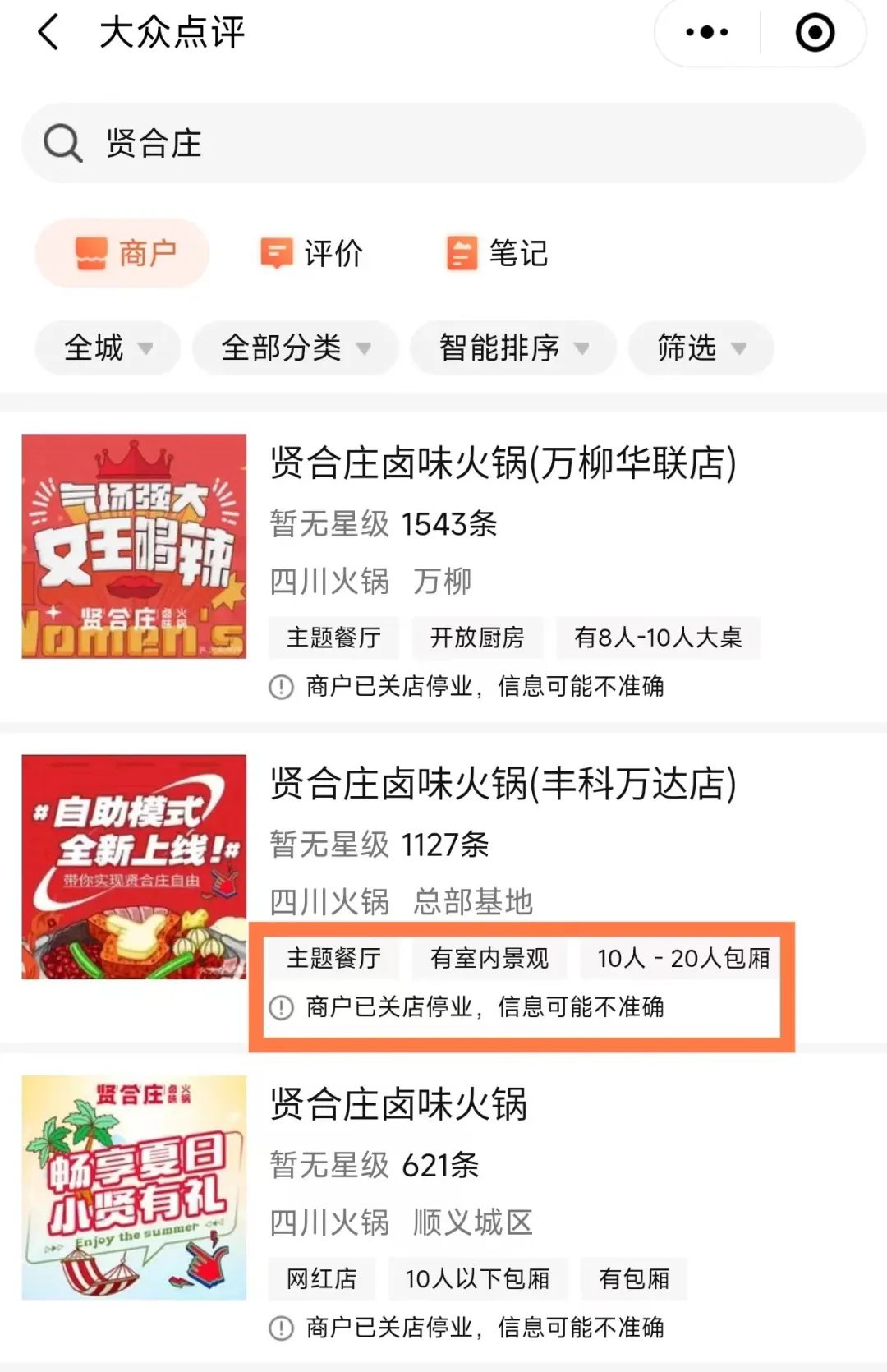Tap the 商户 category icon beside its label
Viewport: 887px width, 1372px height.
coord(90,253)
